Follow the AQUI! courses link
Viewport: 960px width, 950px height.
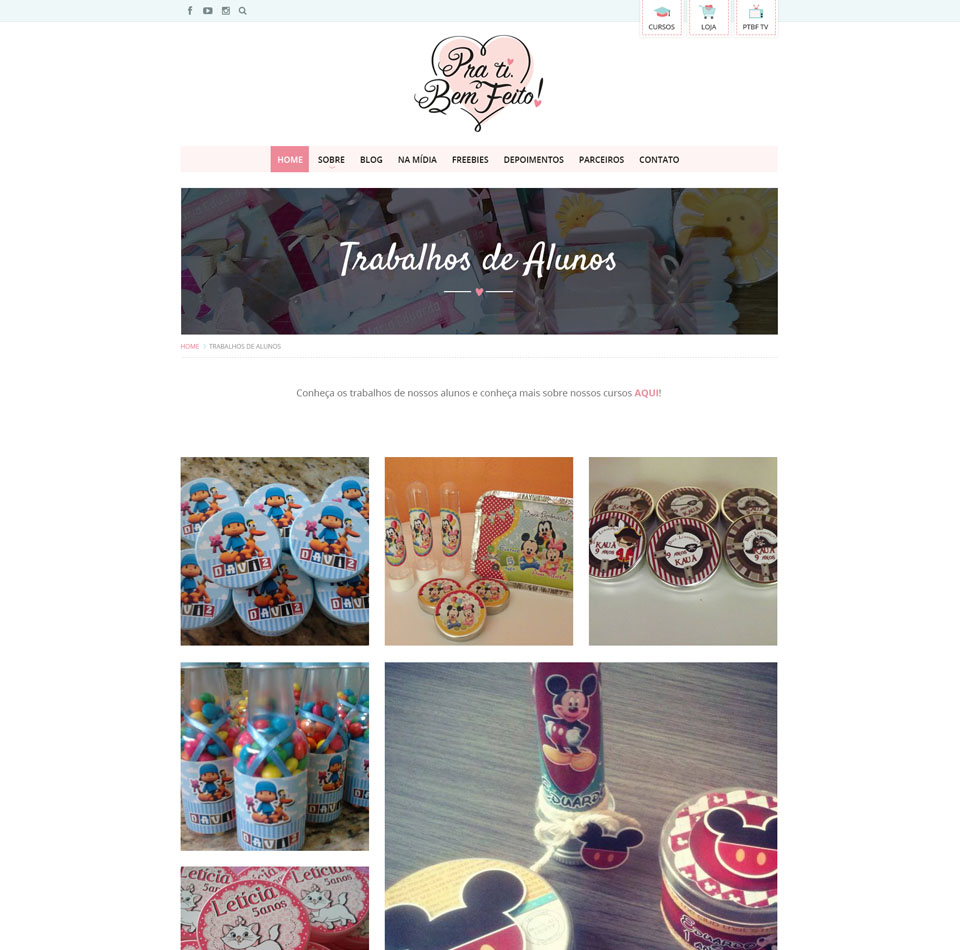pos(647,393)
